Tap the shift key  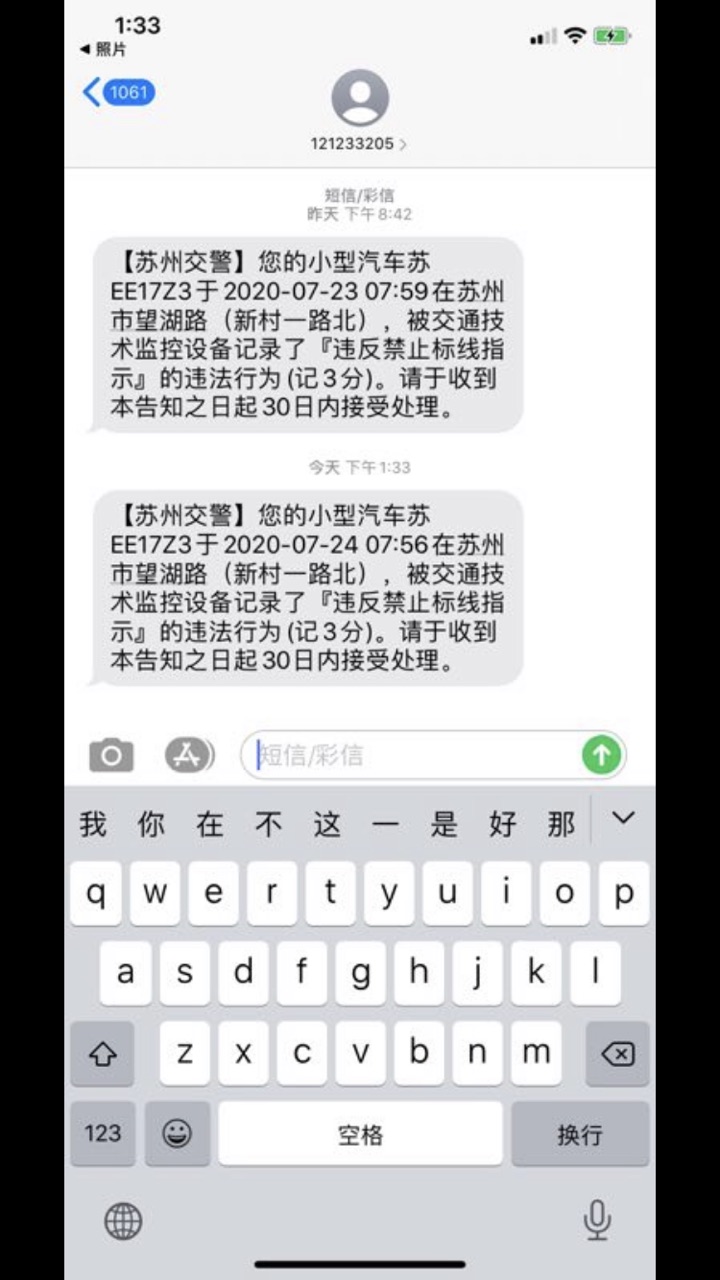pyautogui.click(x=103, y=1053)
